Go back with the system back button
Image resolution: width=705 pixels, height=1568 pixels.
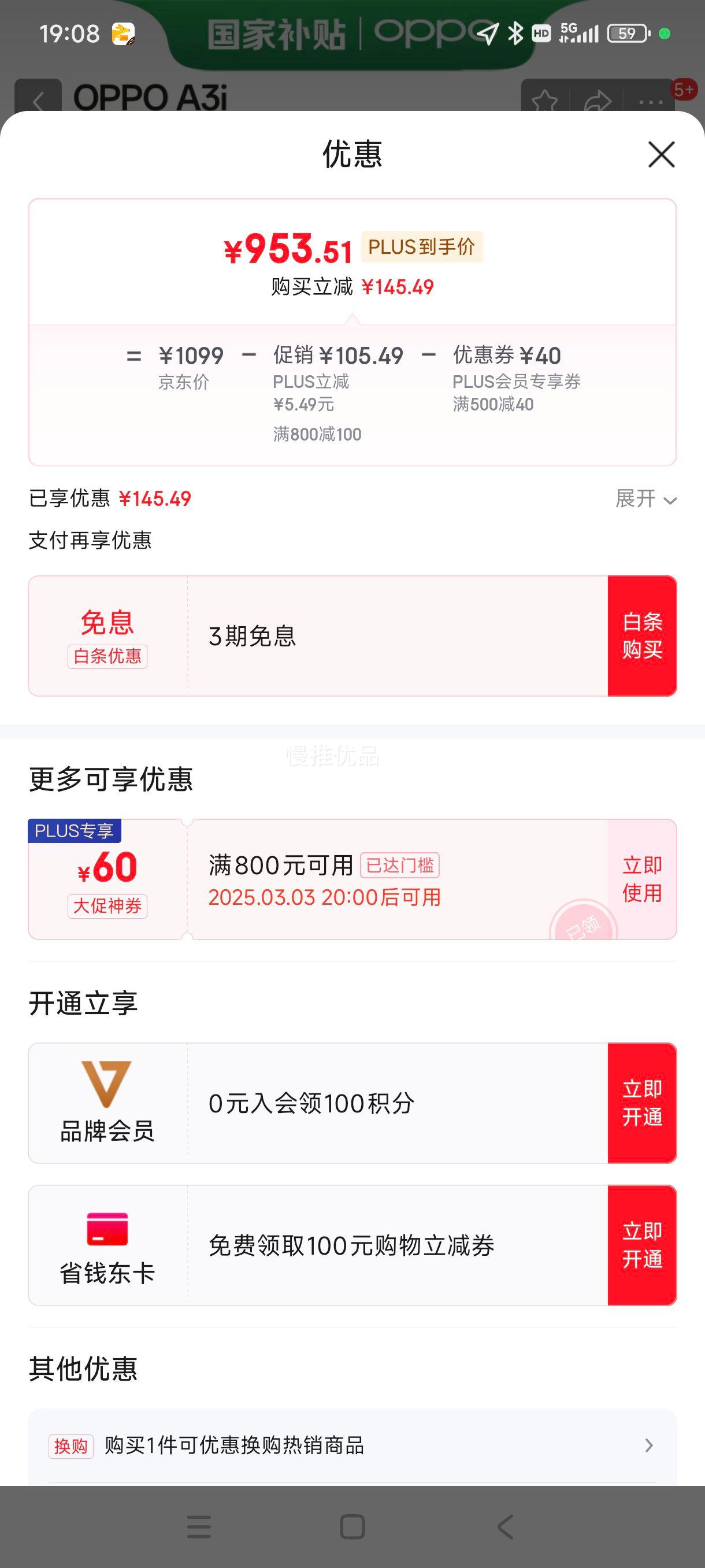click(x=506, y=1526)
